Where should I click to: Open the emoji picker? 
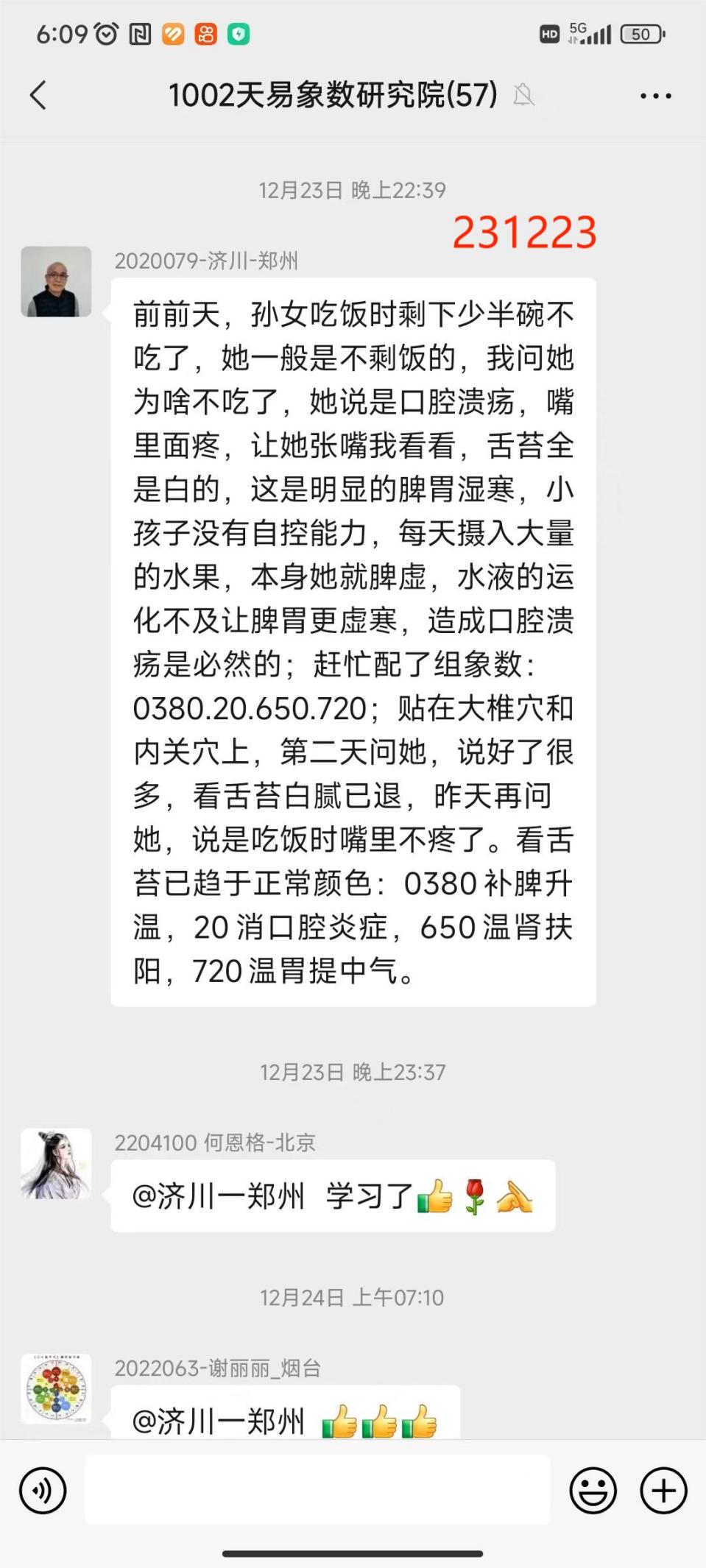coord(593,1489)
